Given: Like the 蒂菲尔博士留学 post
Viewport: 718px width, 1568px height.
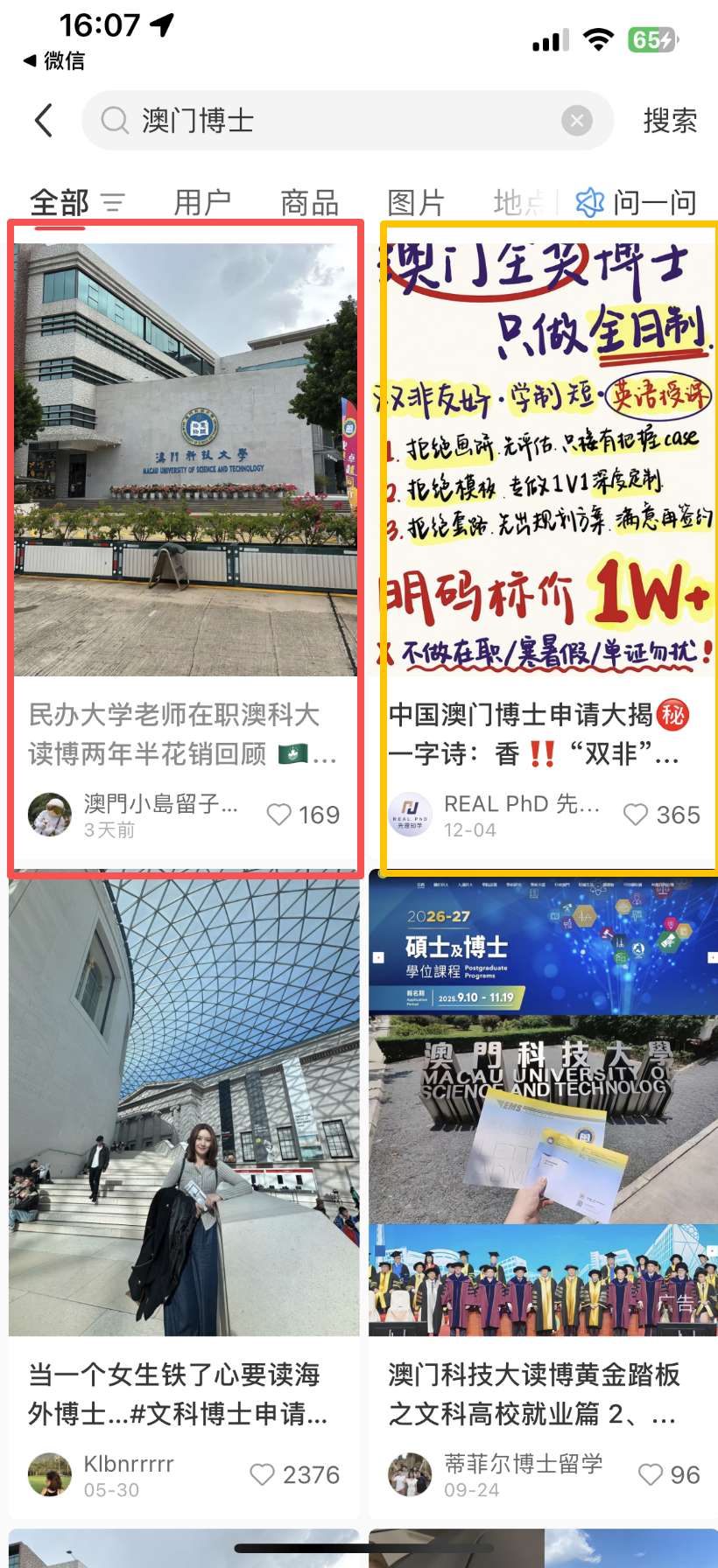Looking at the screenshot, I should click(651, 1474).
